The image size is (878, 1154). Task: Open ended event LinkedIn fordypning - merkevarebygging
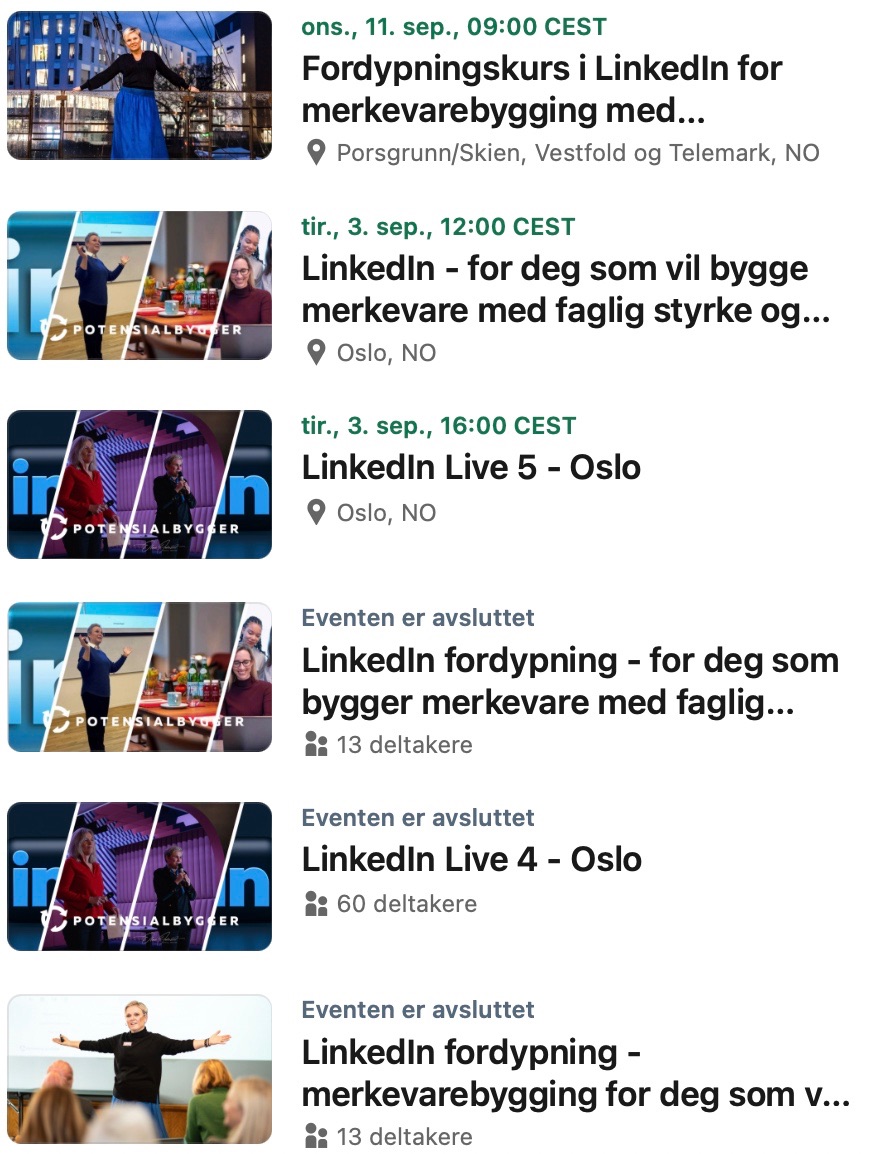click(x=575, y=1073)
